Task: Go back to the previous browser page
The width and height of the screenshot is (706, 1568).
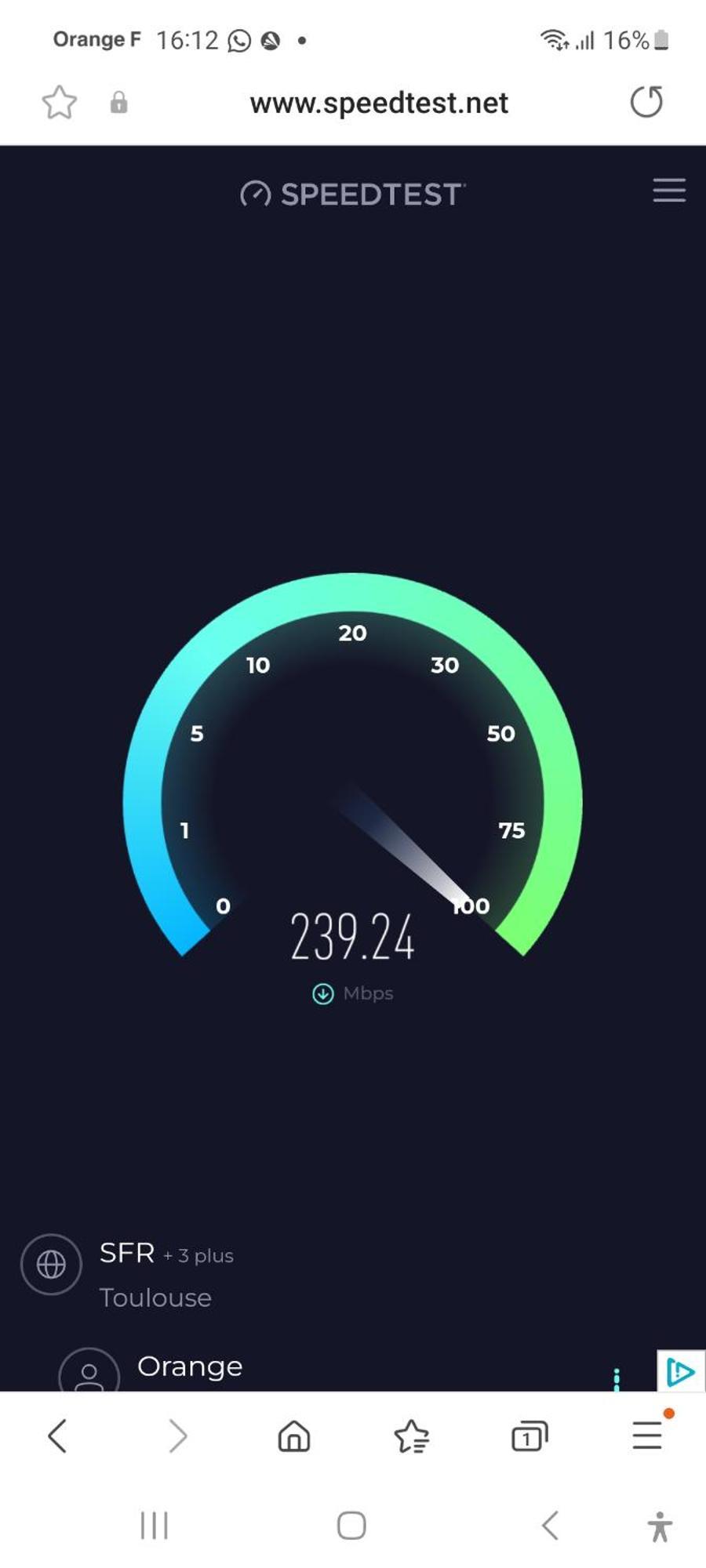Action: [58, 1436]
